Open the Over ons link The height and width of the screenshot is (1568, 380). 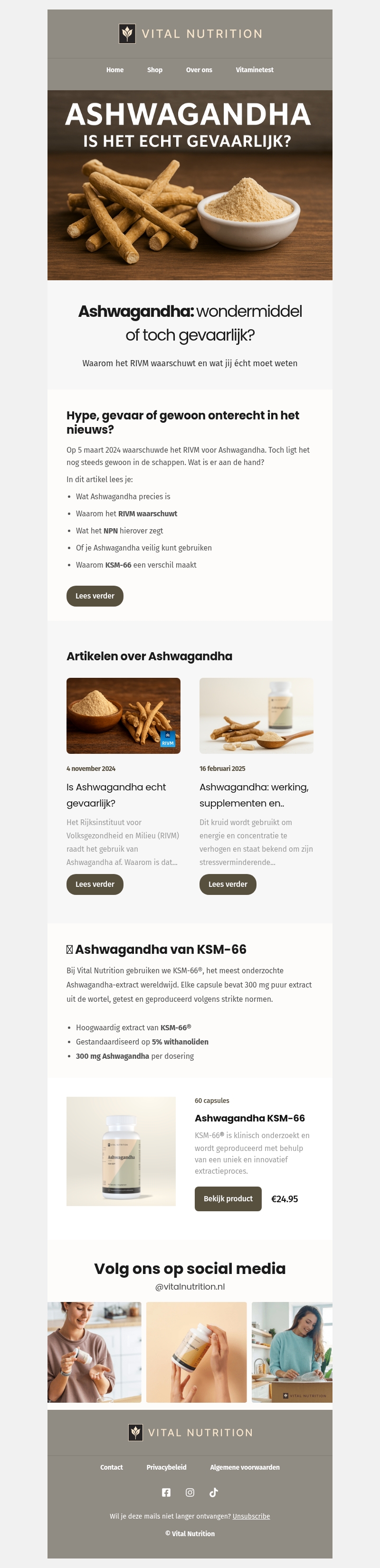pyautogui.click(x=199, y=70)
